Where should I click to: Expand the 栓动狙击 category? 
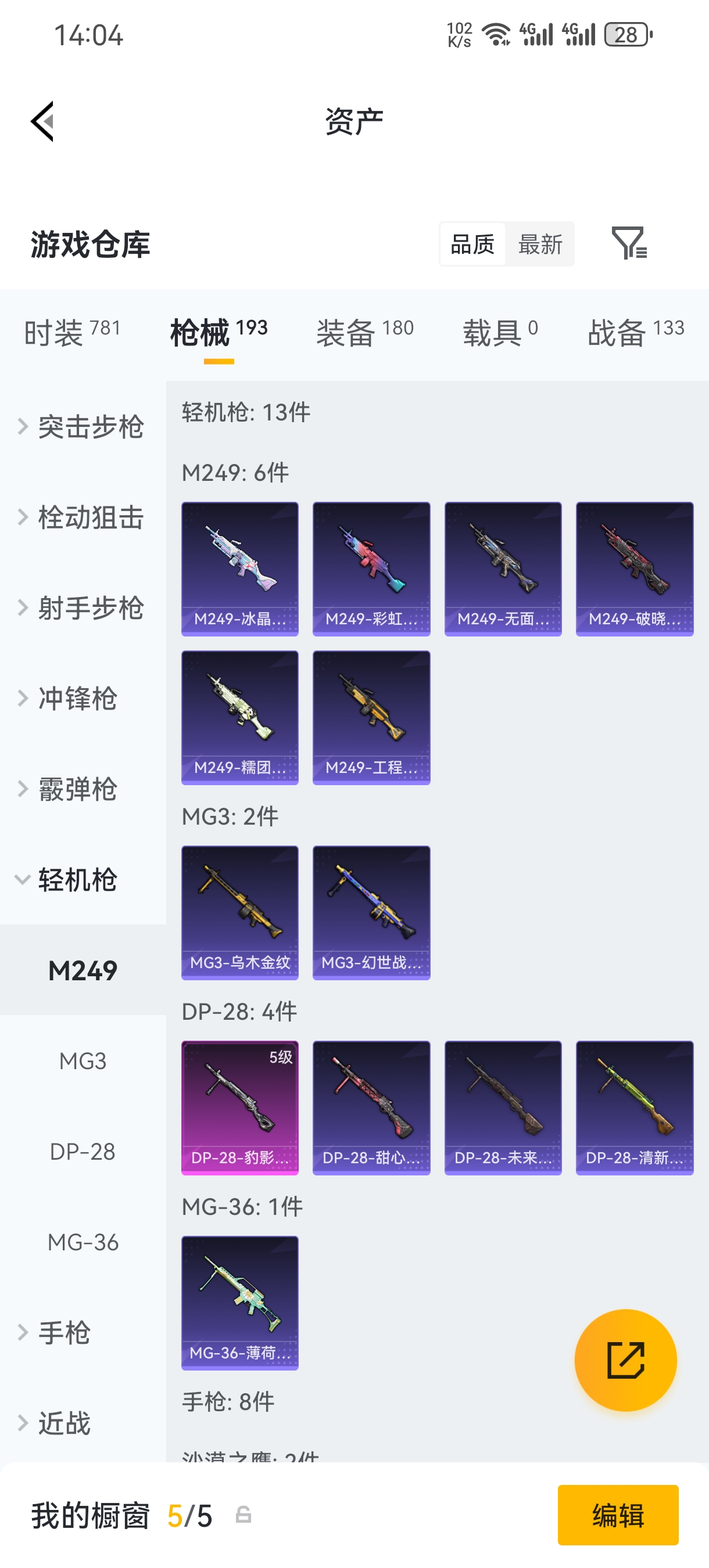(x=83, y=517)
